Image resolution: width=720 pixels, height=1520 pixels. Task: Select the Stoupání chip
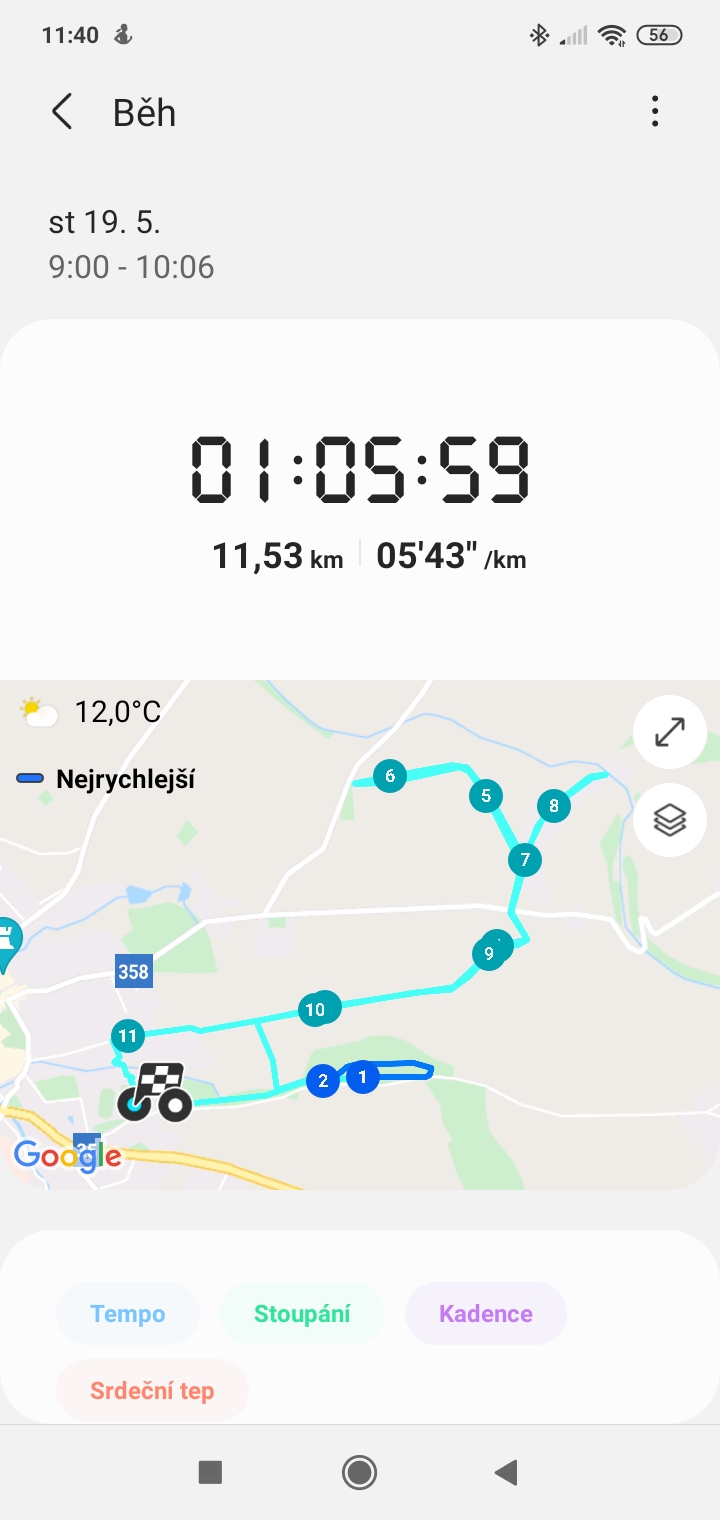[x=302, y=1313]
